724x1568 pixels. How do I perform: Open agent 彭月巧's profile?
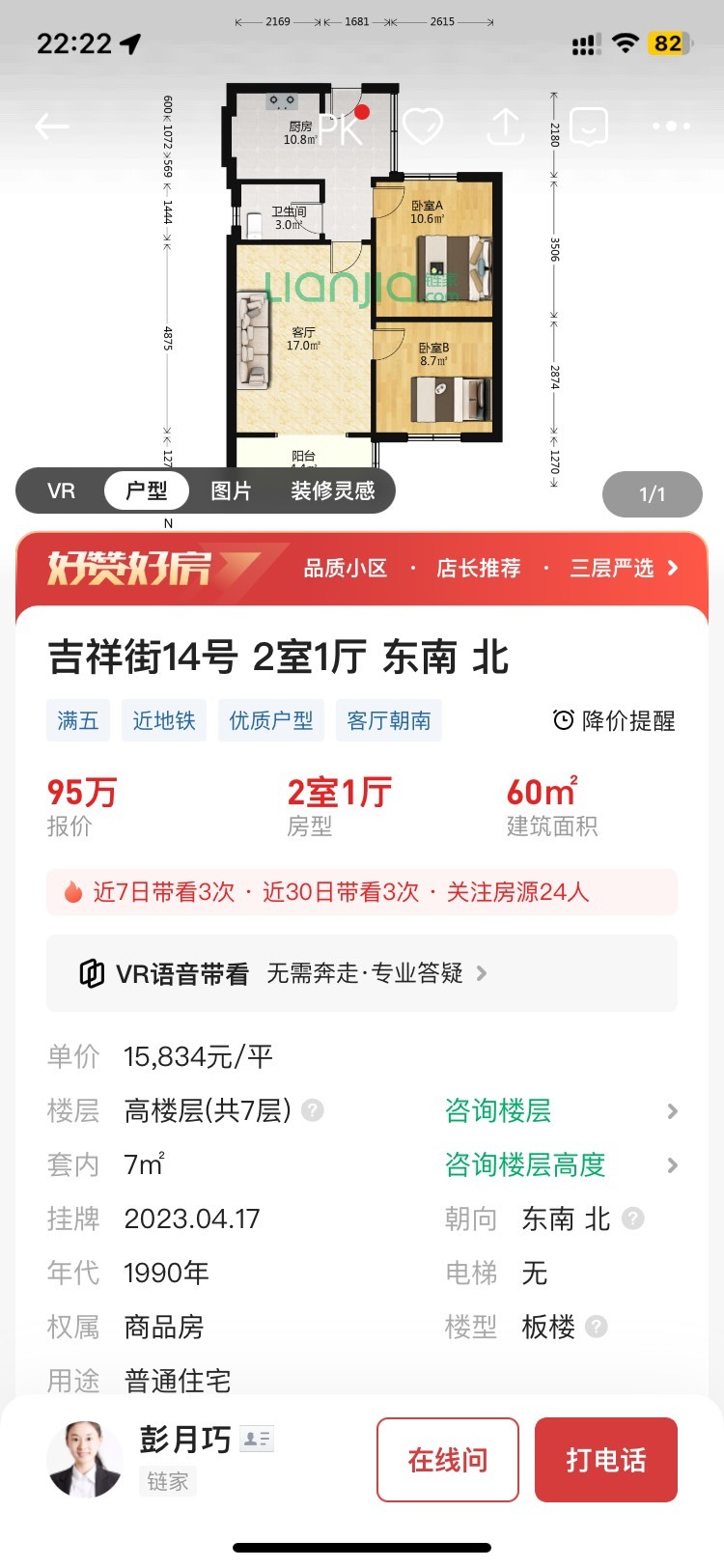160,1459
